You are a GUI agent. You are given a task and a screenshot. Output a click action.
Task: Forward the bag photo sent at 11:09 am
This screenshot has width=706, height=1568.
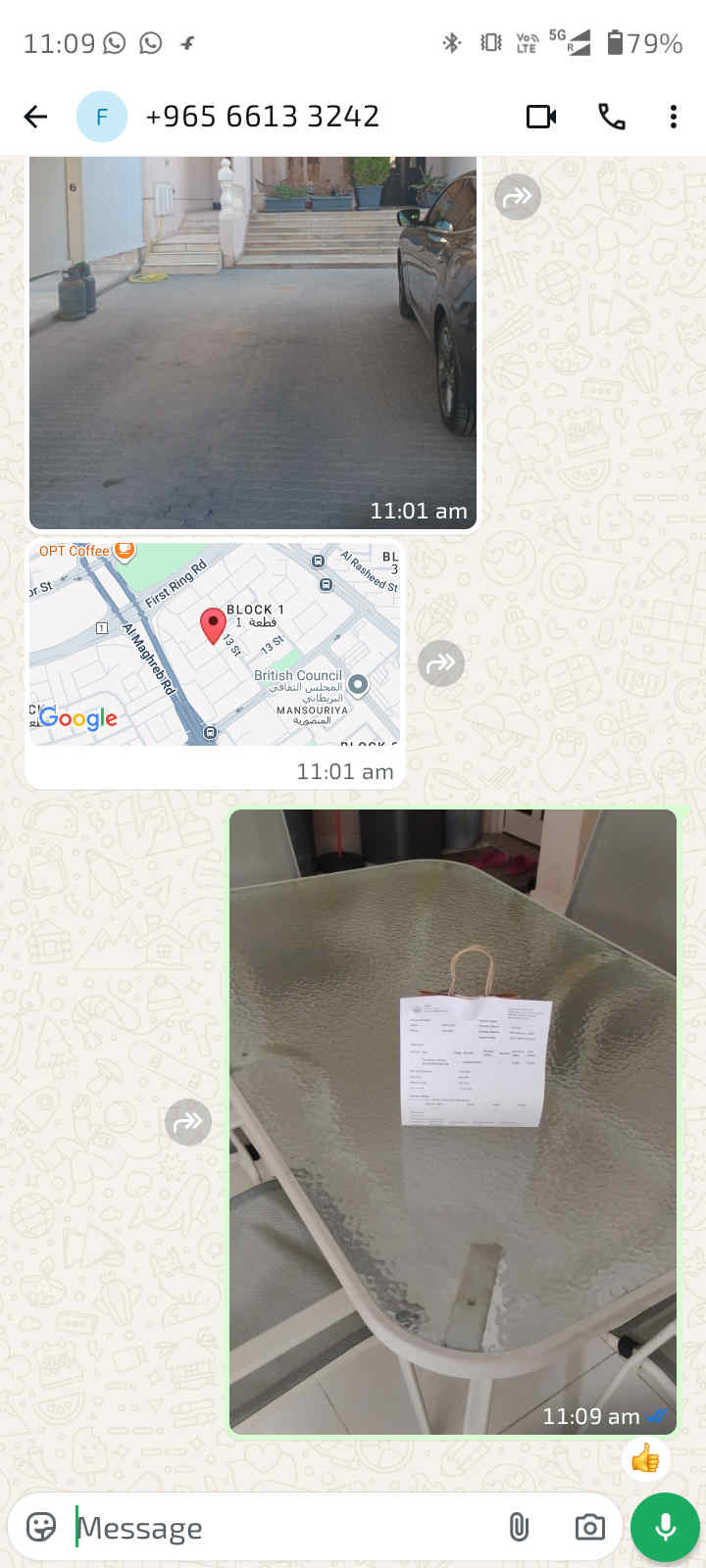188,1121
